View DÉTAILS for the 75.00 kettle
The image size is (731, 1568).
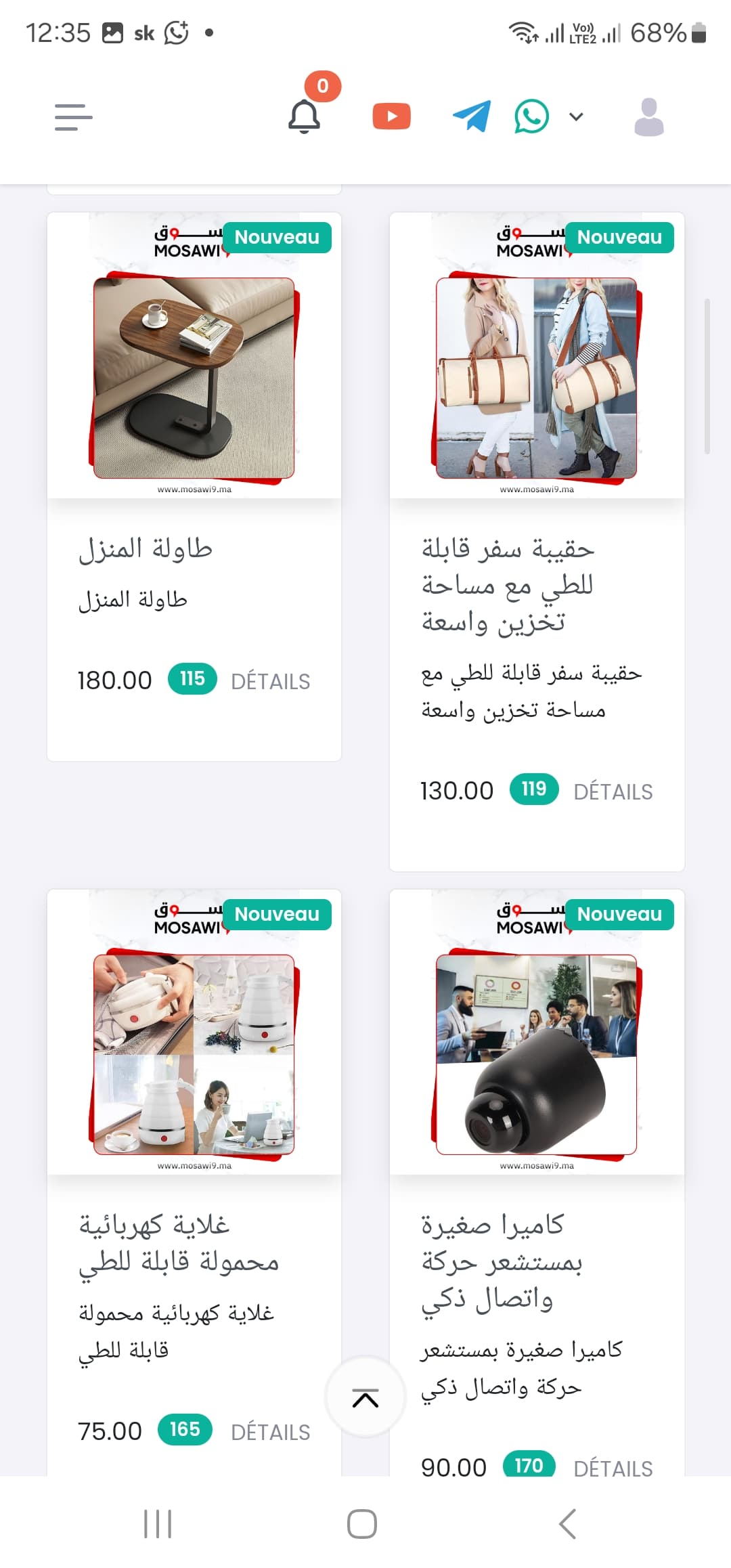point(271,1432)
